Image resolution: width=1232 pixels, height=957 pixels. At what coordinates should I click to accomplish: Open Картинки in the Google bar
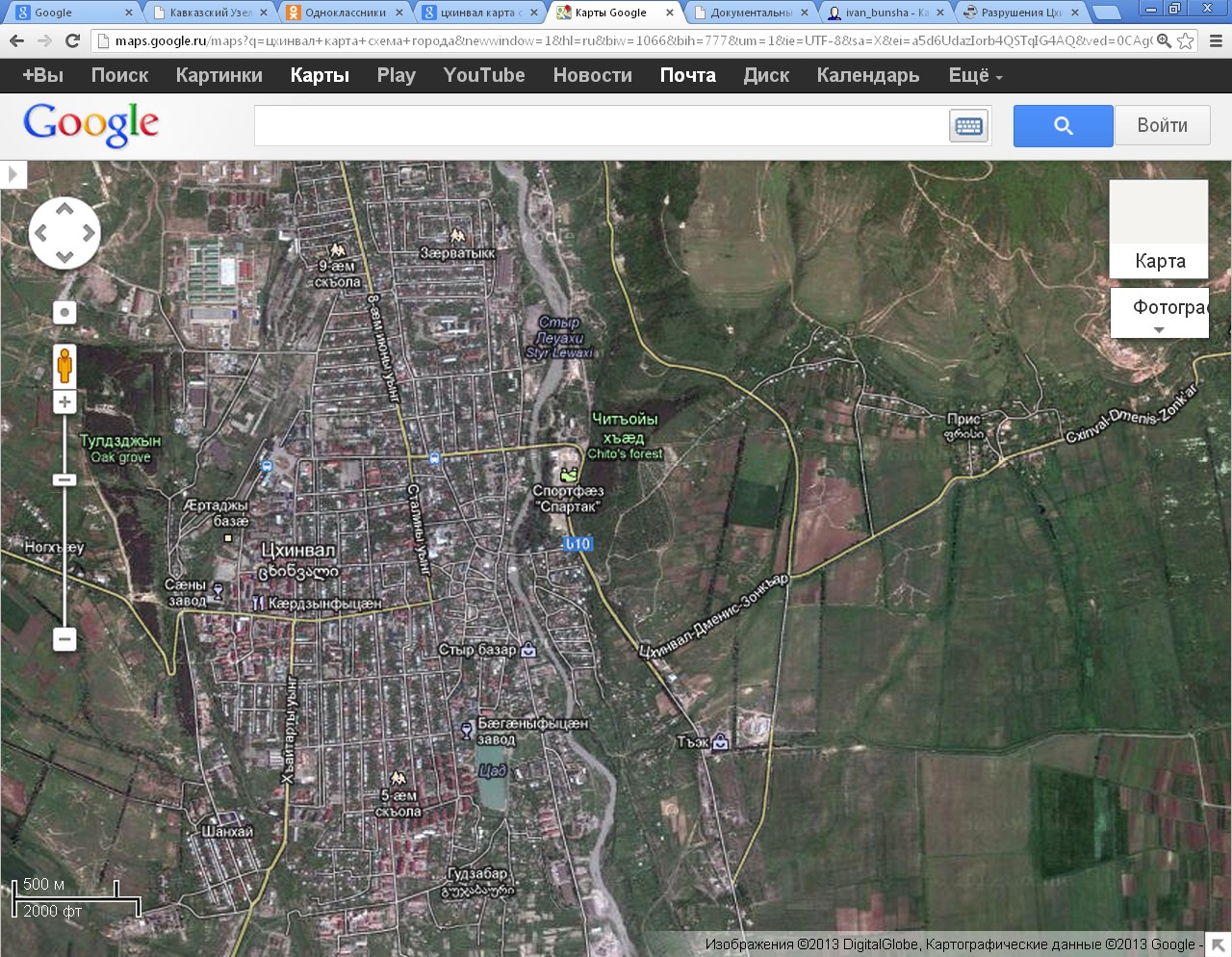[x=218, y=75]
